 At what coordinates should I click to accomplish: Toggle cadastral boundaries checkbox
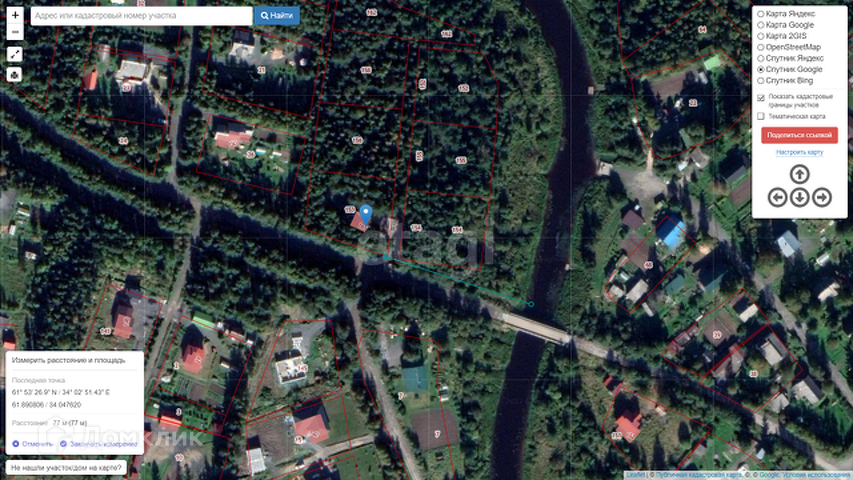pos(761,97)
